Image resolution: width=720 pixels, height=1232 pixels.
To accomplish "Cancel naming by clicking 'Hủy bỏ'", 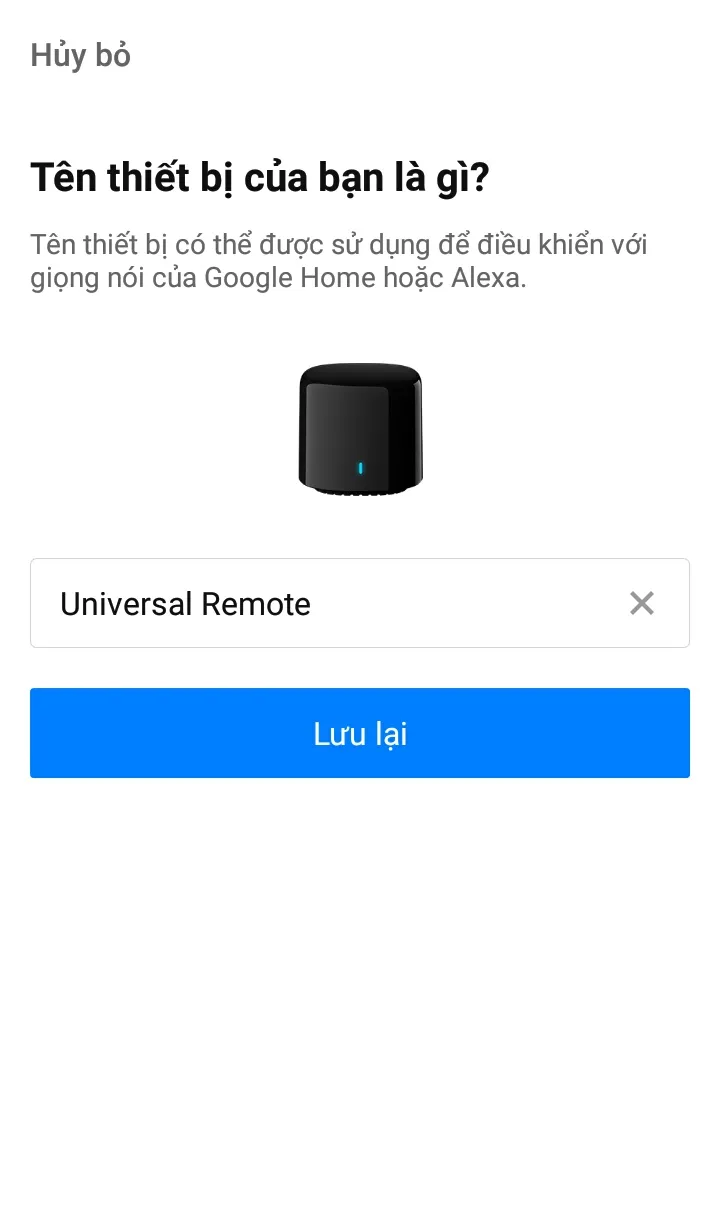I will [79, 55].
